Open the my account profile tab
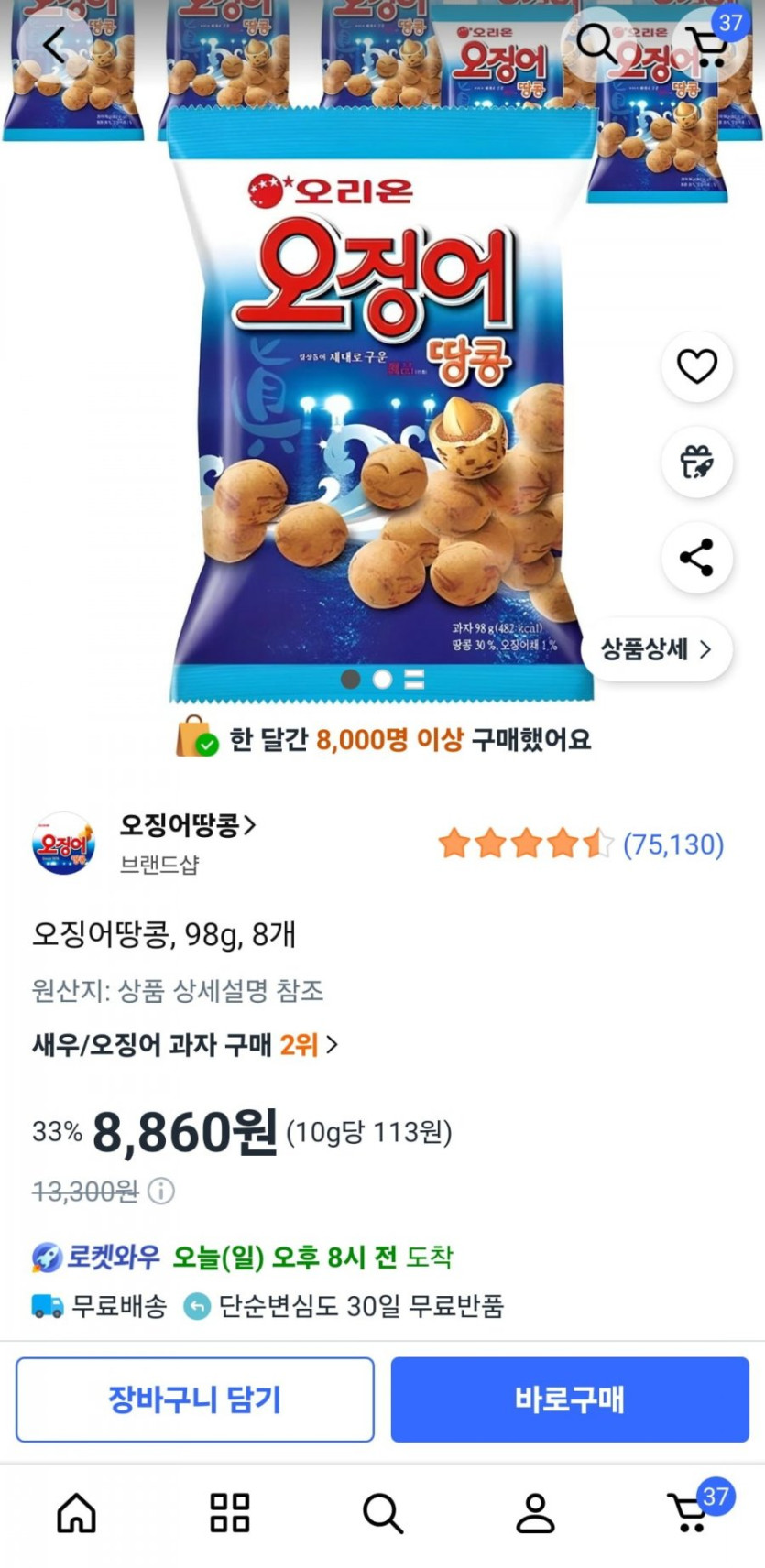The width and height of the screenshot is (765, 1568). tap(535, 1513)
